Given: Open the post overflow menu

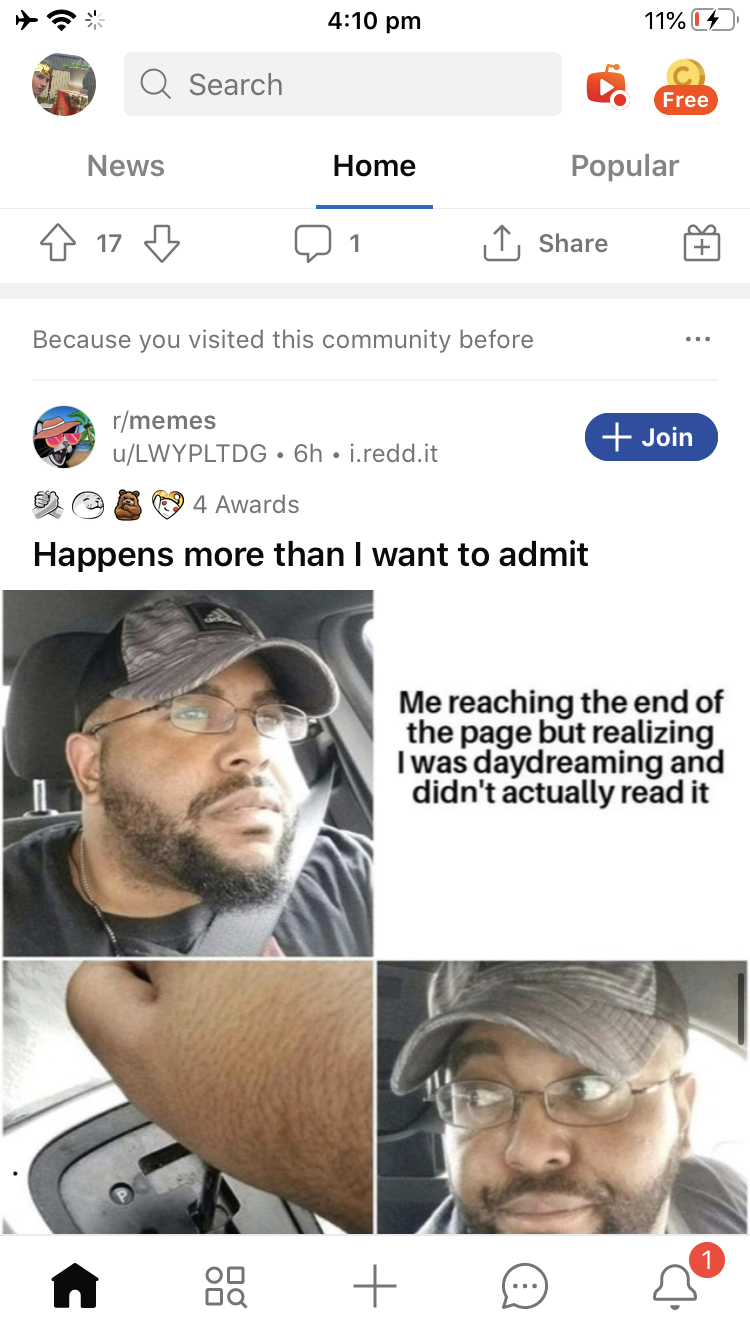Looking at the screenshot, I should coord(698,339).
